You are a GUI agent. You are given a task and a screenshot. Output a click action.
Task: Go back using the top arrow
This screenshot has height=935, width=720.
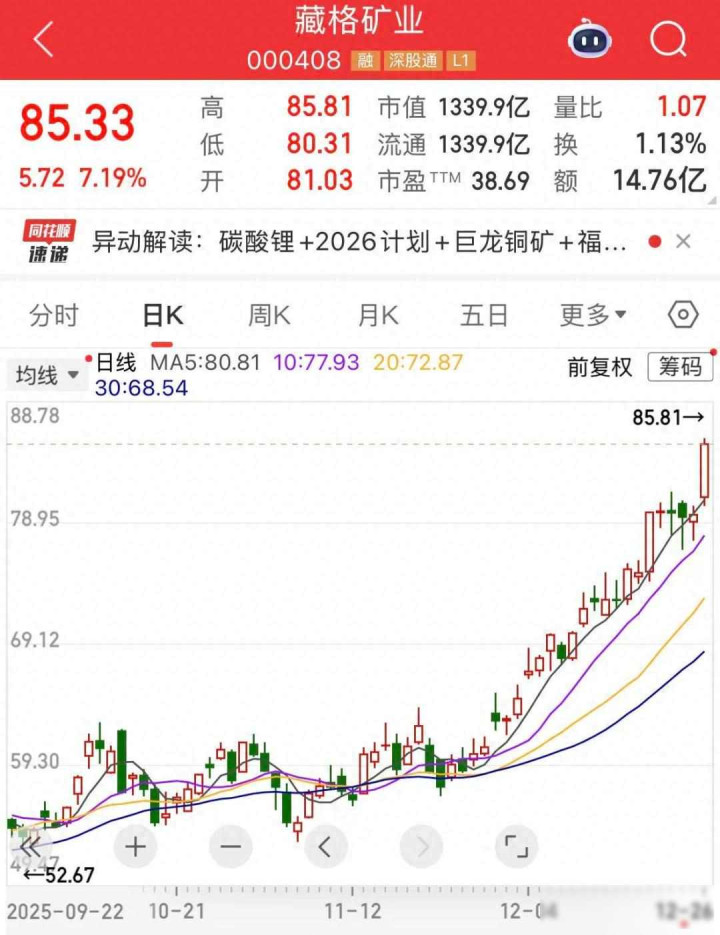pyautogui.click(x=43, y=40)
